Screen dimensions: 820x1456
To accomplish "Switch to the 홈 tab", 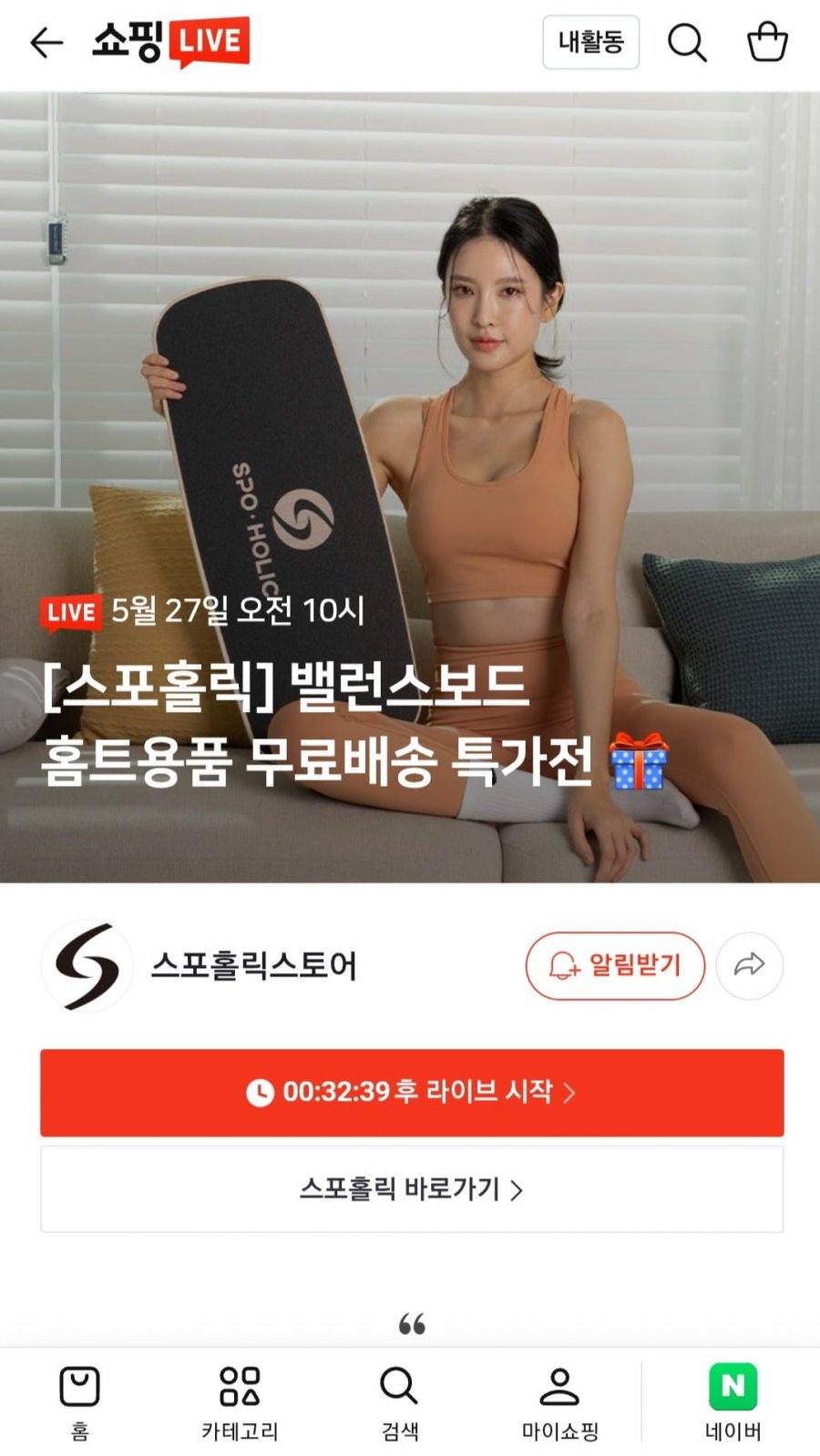I will point(80,1403).
